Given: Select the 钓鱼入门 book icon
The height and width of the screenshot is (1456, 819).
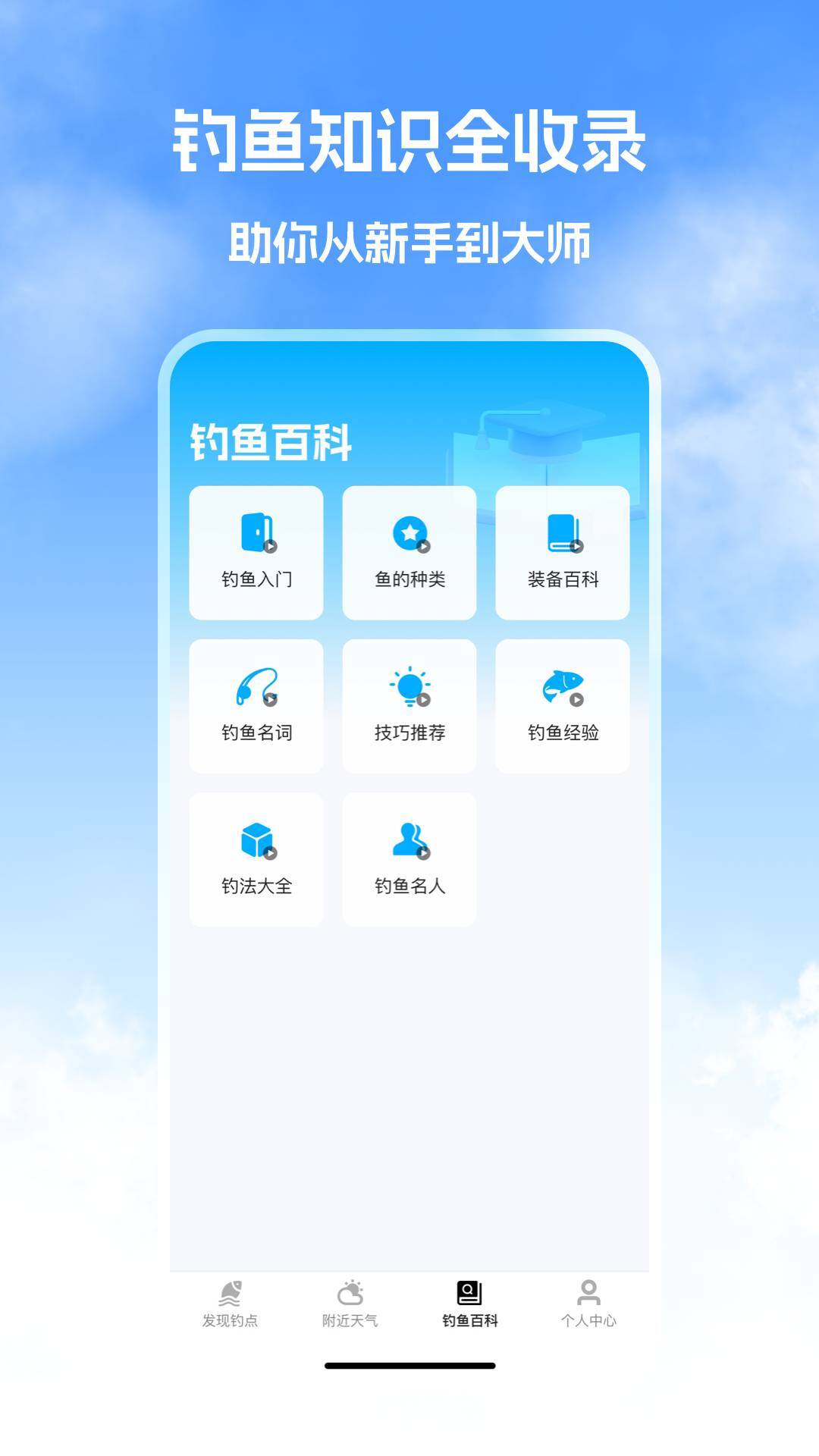Looking at the screenshot, I should pos(256,532).
